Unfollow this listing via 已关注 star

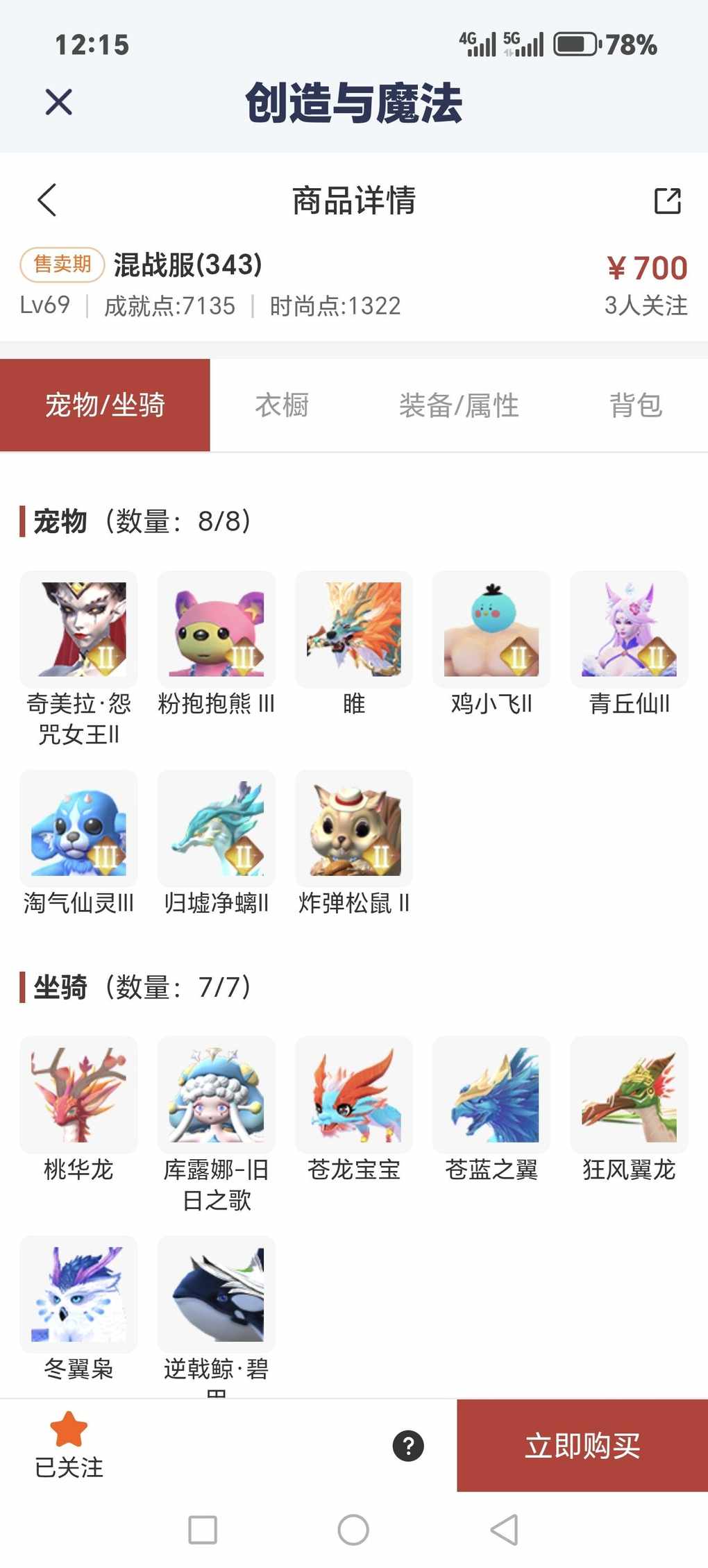69,1444
